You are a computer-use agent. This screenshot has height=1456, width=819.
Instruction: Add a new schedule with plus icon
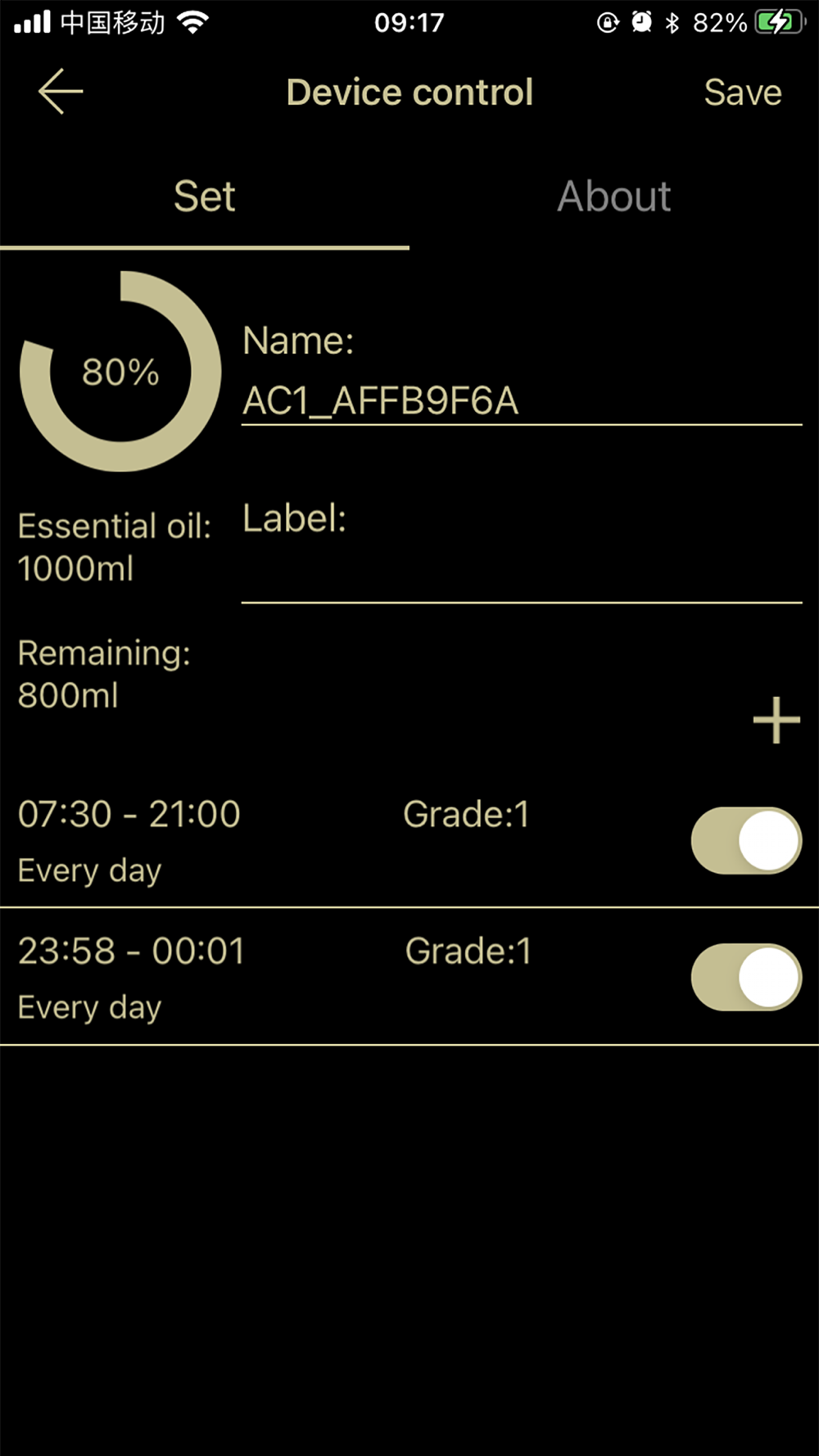point(776,721)
